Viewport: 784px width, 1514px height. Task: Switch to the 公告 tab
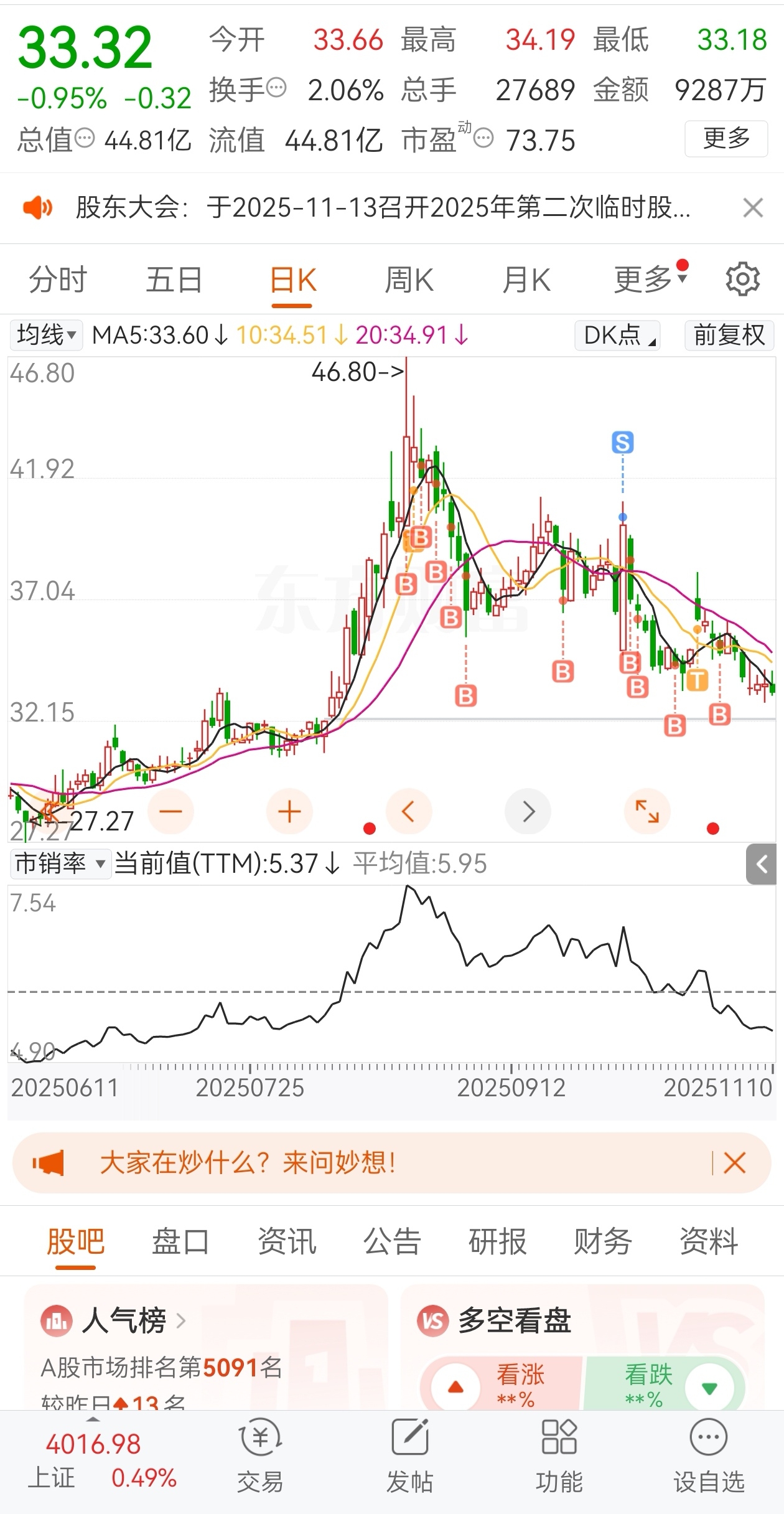[x=392, y=1241]
